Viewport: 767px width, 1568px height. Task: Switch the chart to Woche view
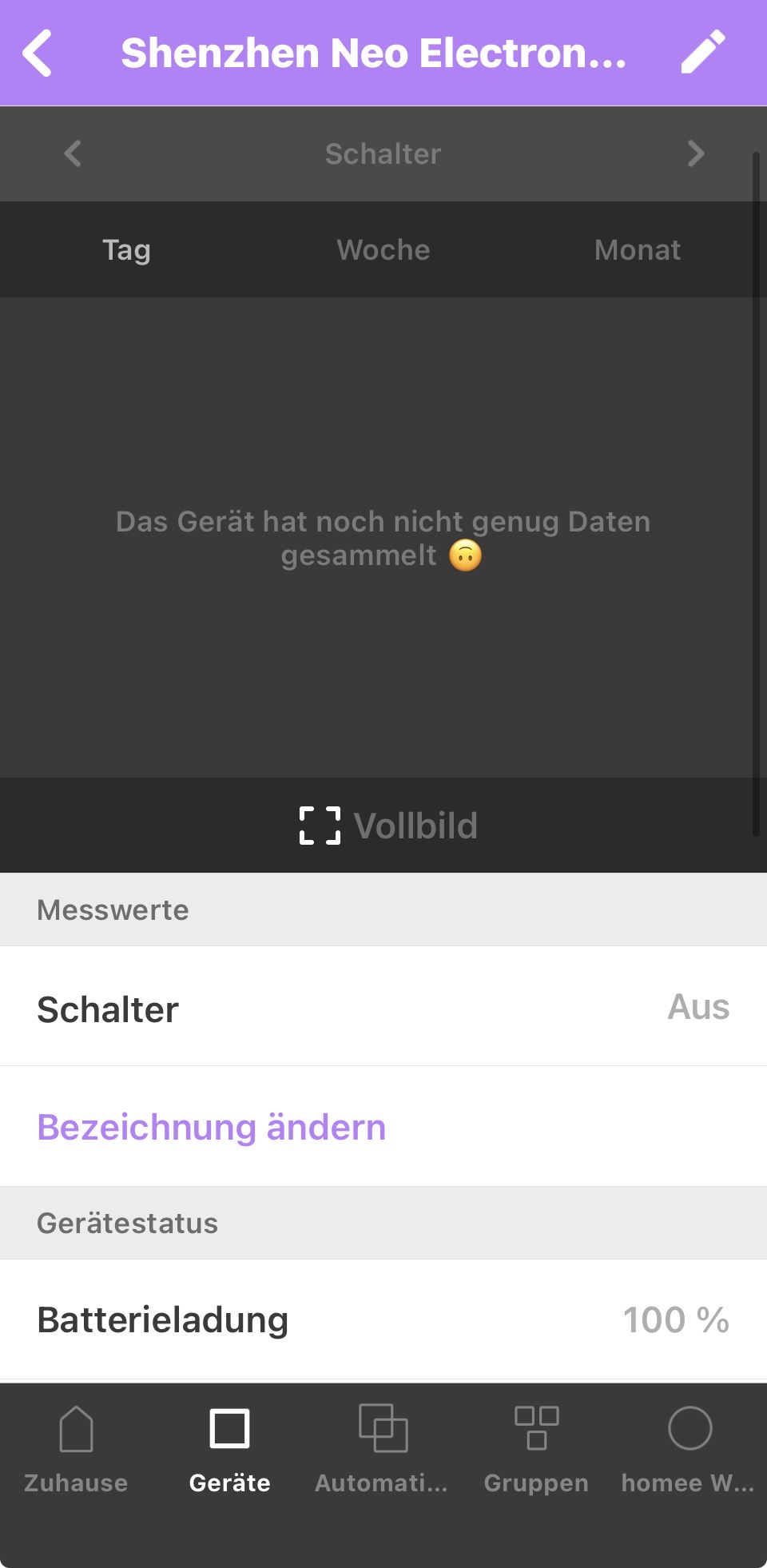point(383,250)
